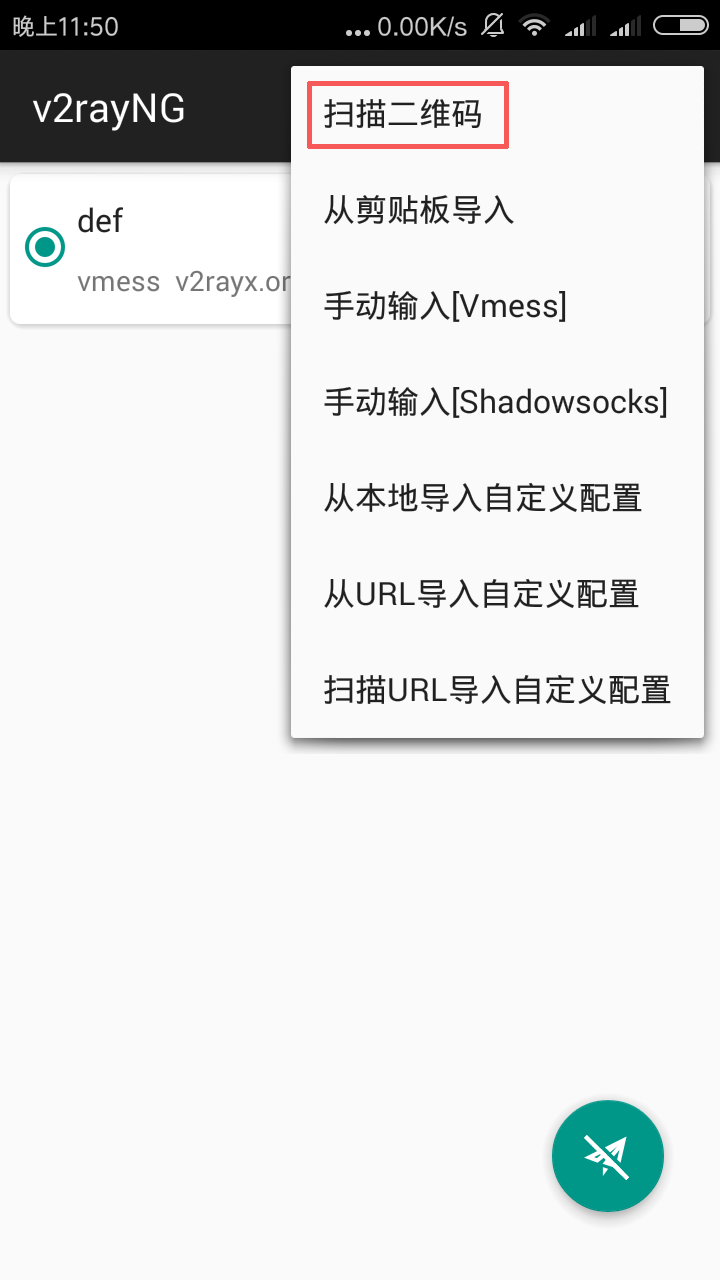Screen dimensions: 720x1280
Task: Select 扫描二维码 to scan a QR code
Action: 405,115
